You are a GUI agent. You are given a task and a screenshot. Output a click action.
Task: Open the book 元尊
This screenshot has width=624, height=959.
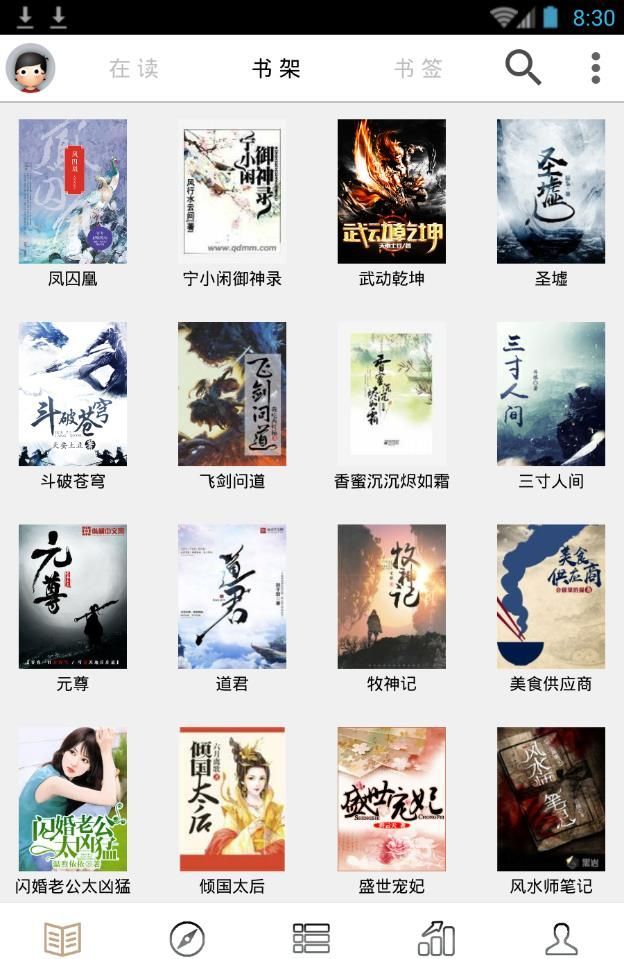(73, 596)
